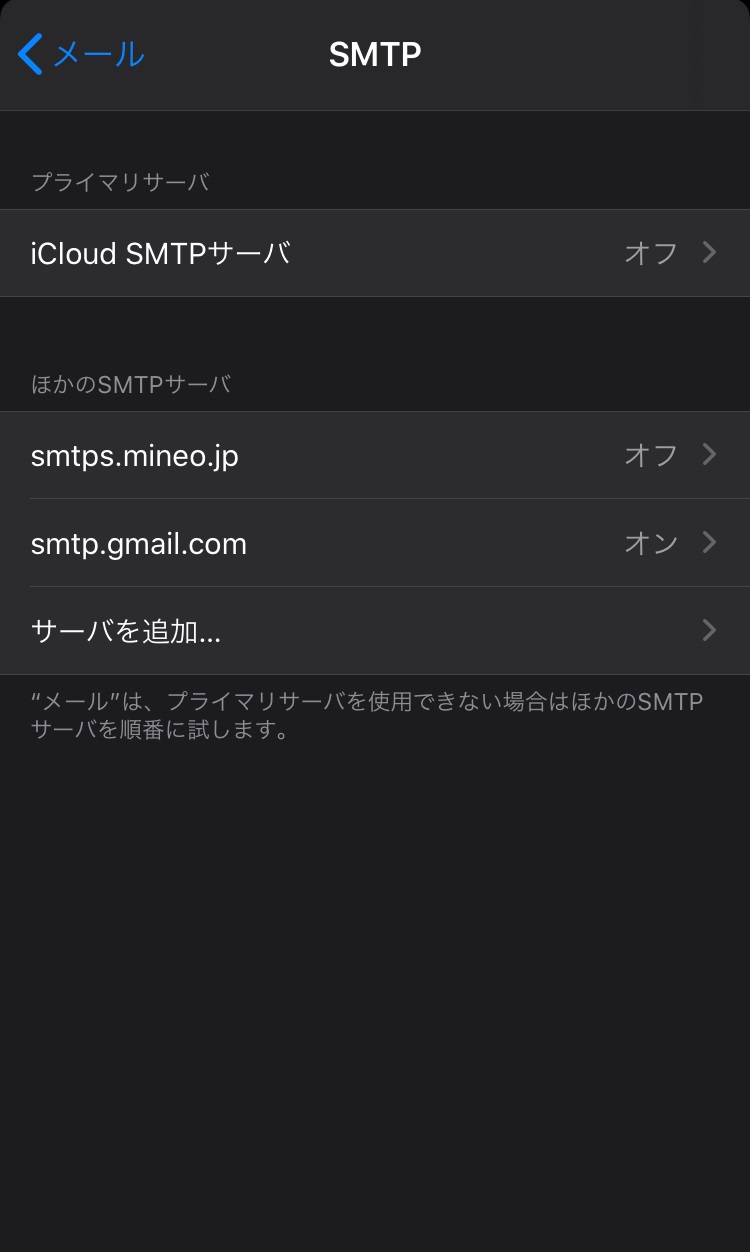Open iCloud SMTPサーバ settings
Image resolution: width=750 pixels, height=1252 pixels.
(x=374, y=253)
